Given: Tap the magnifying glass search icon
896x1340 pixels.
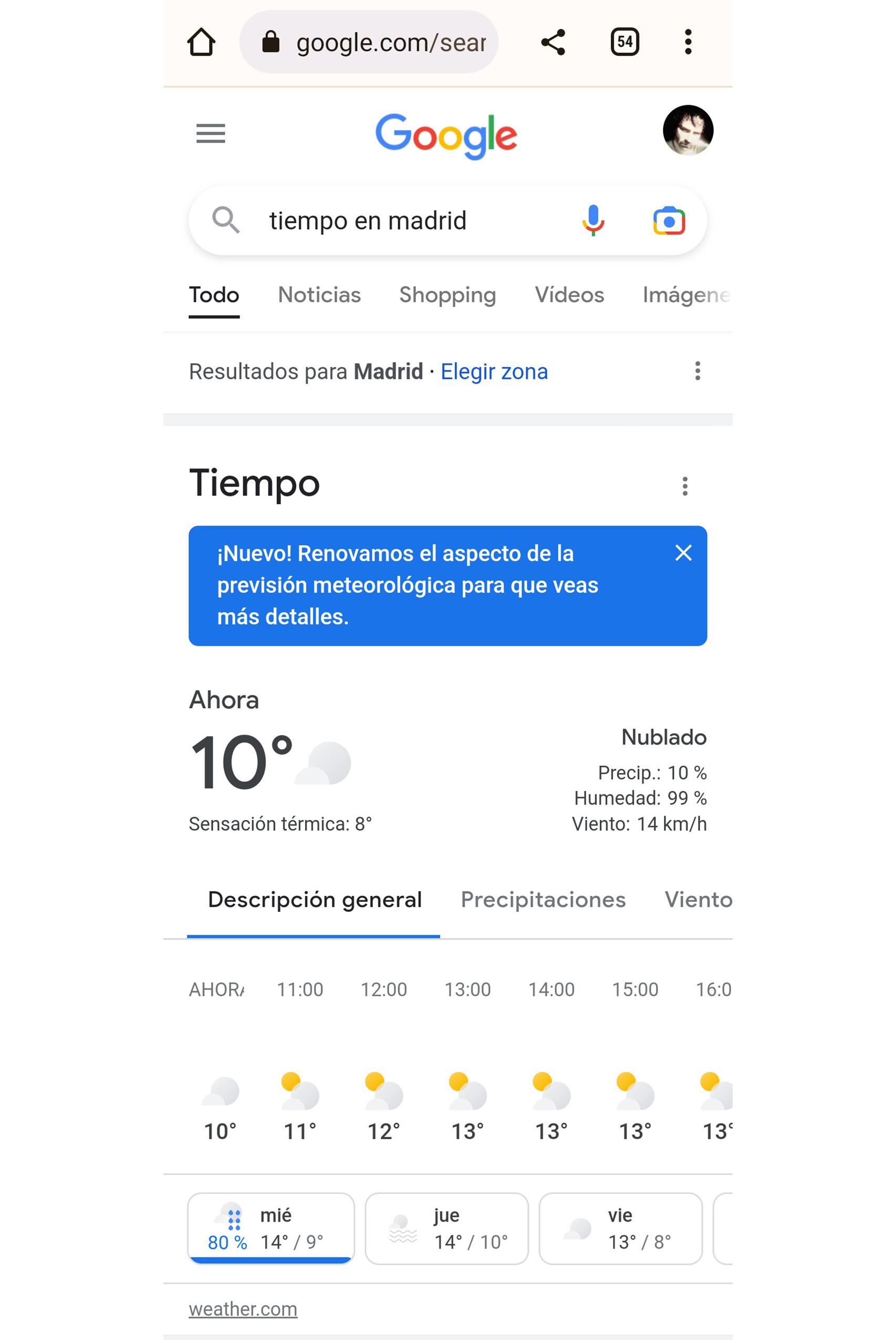Looking at the screenshot, I should coord(227,220).
